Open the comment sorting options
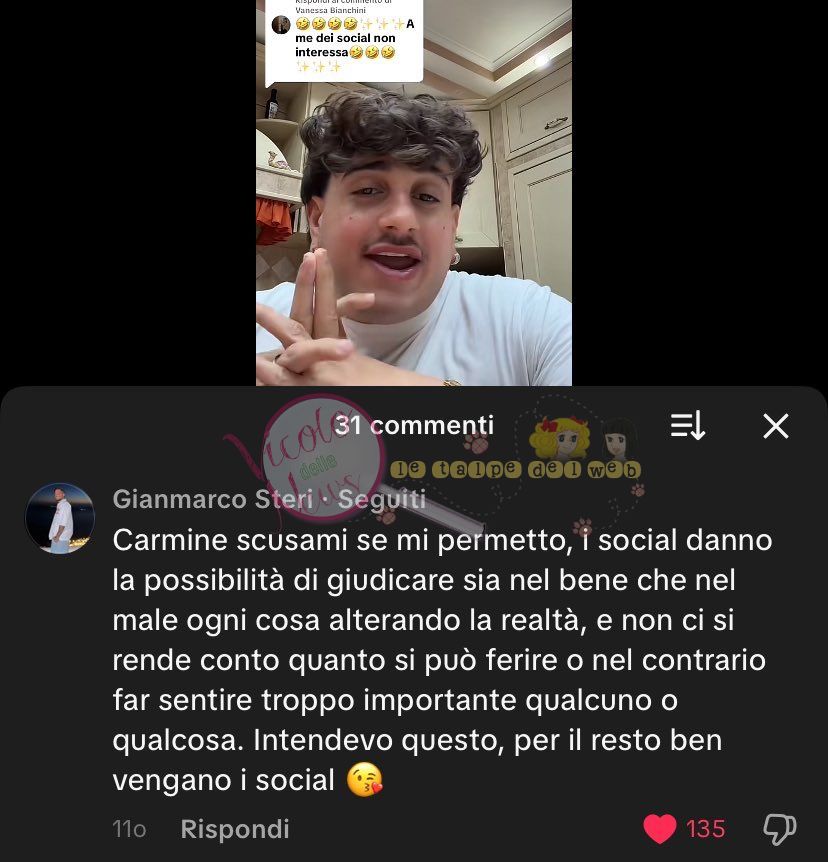This screenshot has height=862, width=828. tap(688, 427)
